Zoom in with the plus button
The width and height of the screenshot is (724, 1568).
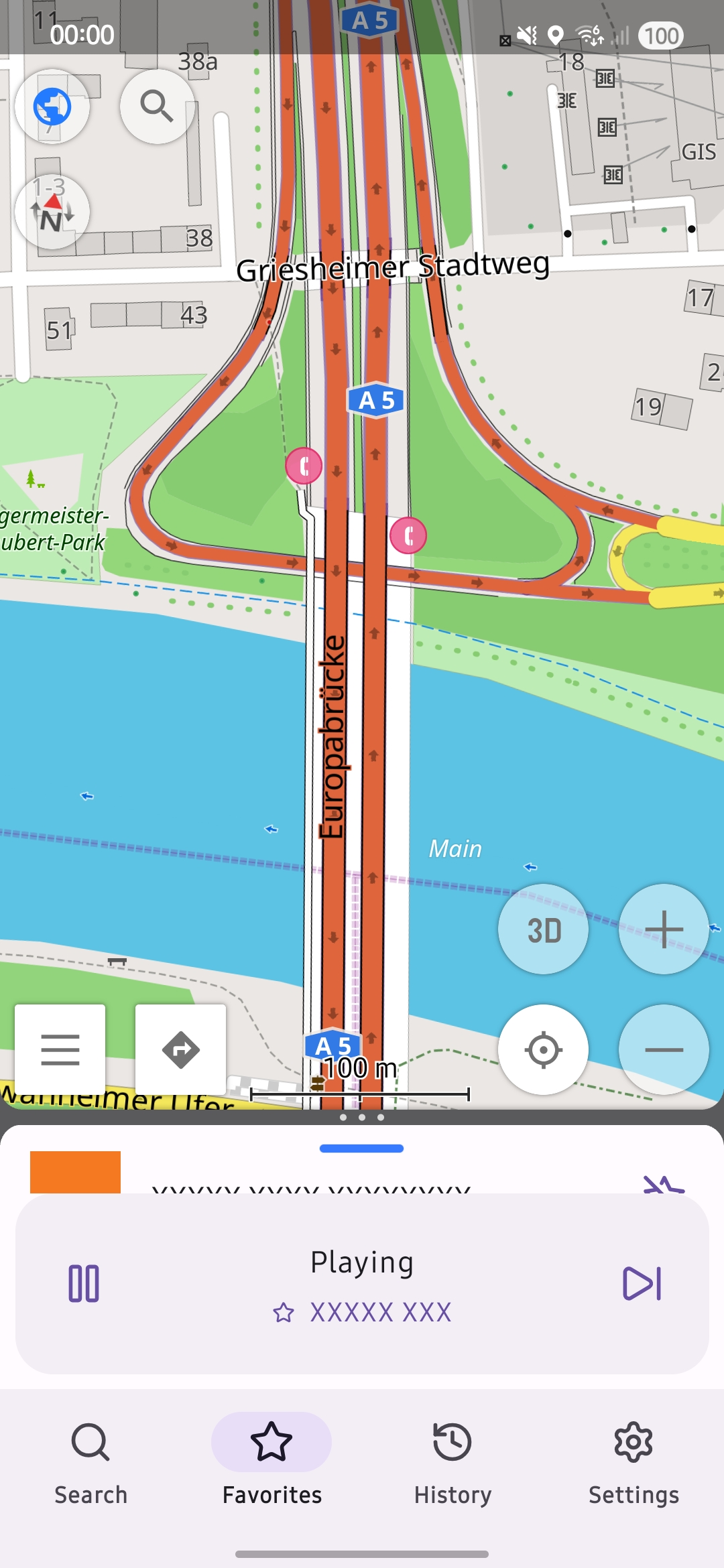pyautogui.click(x=663, y=929)
